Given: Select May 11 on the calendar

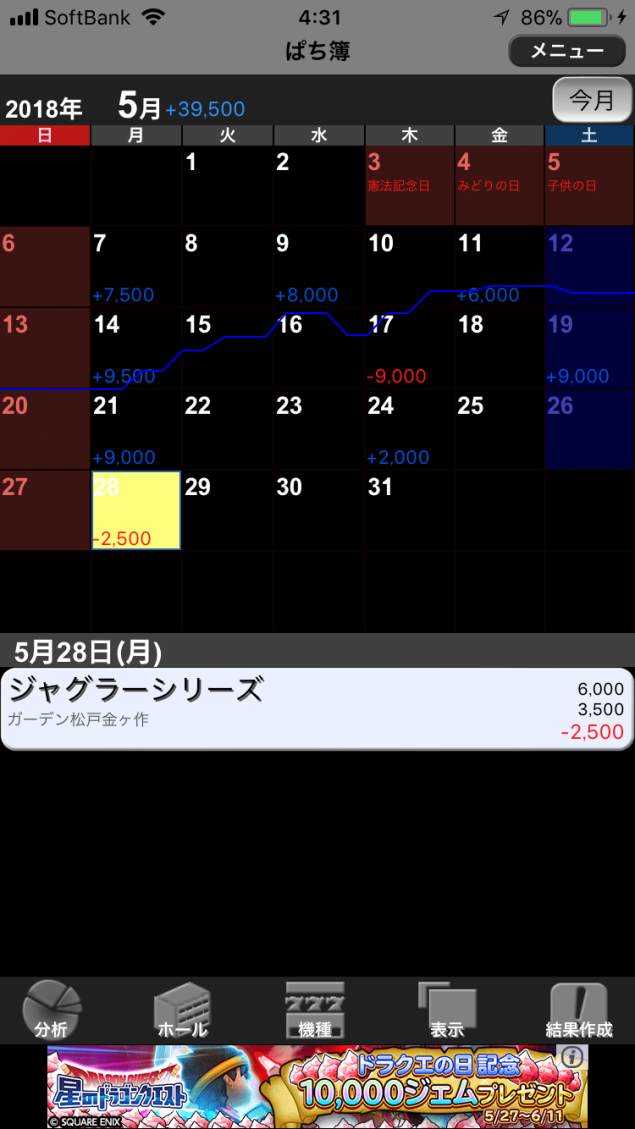Looking at the screenshot, I should point(499,267).
